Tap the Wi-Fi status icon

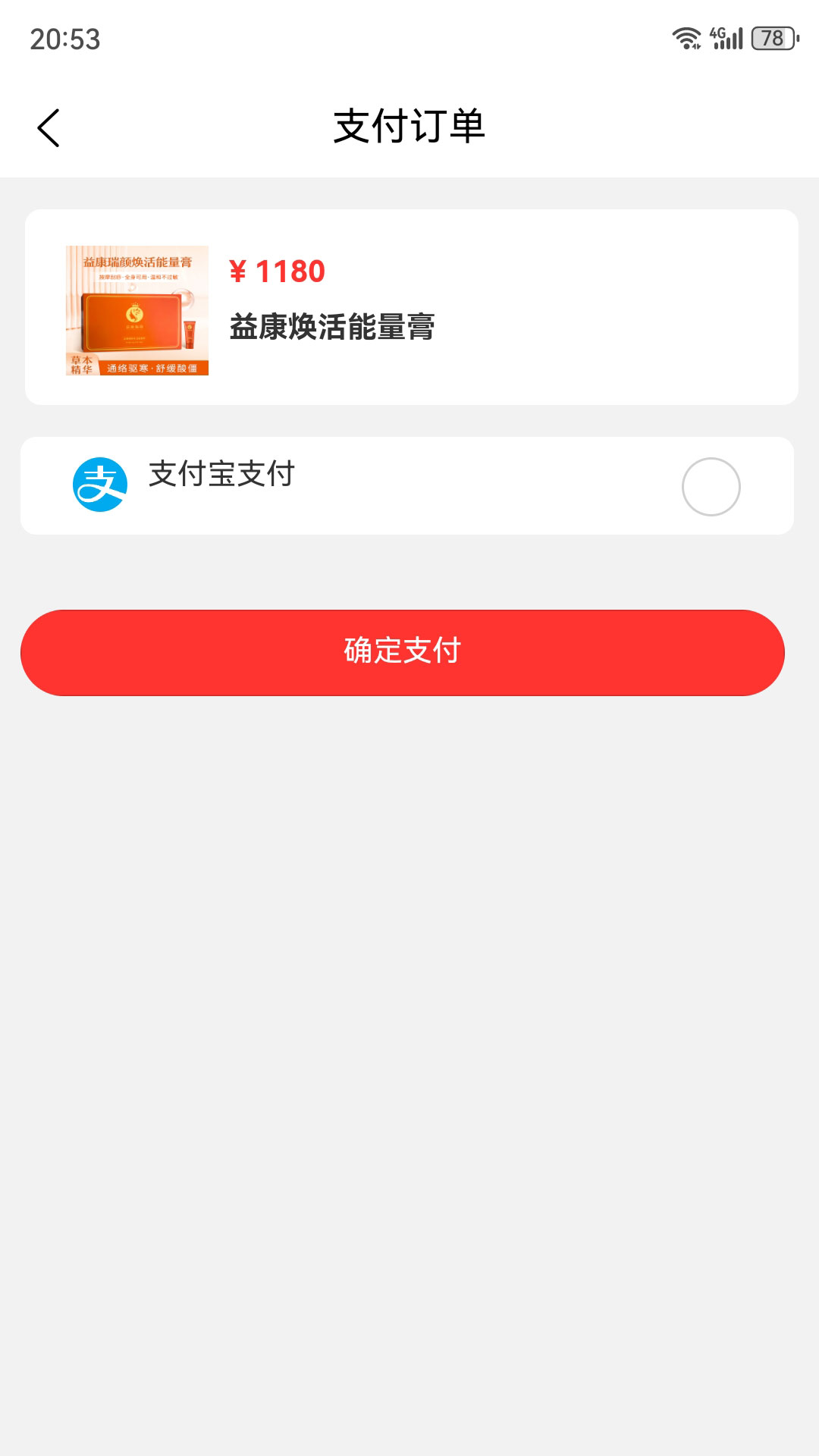point(687,36)
